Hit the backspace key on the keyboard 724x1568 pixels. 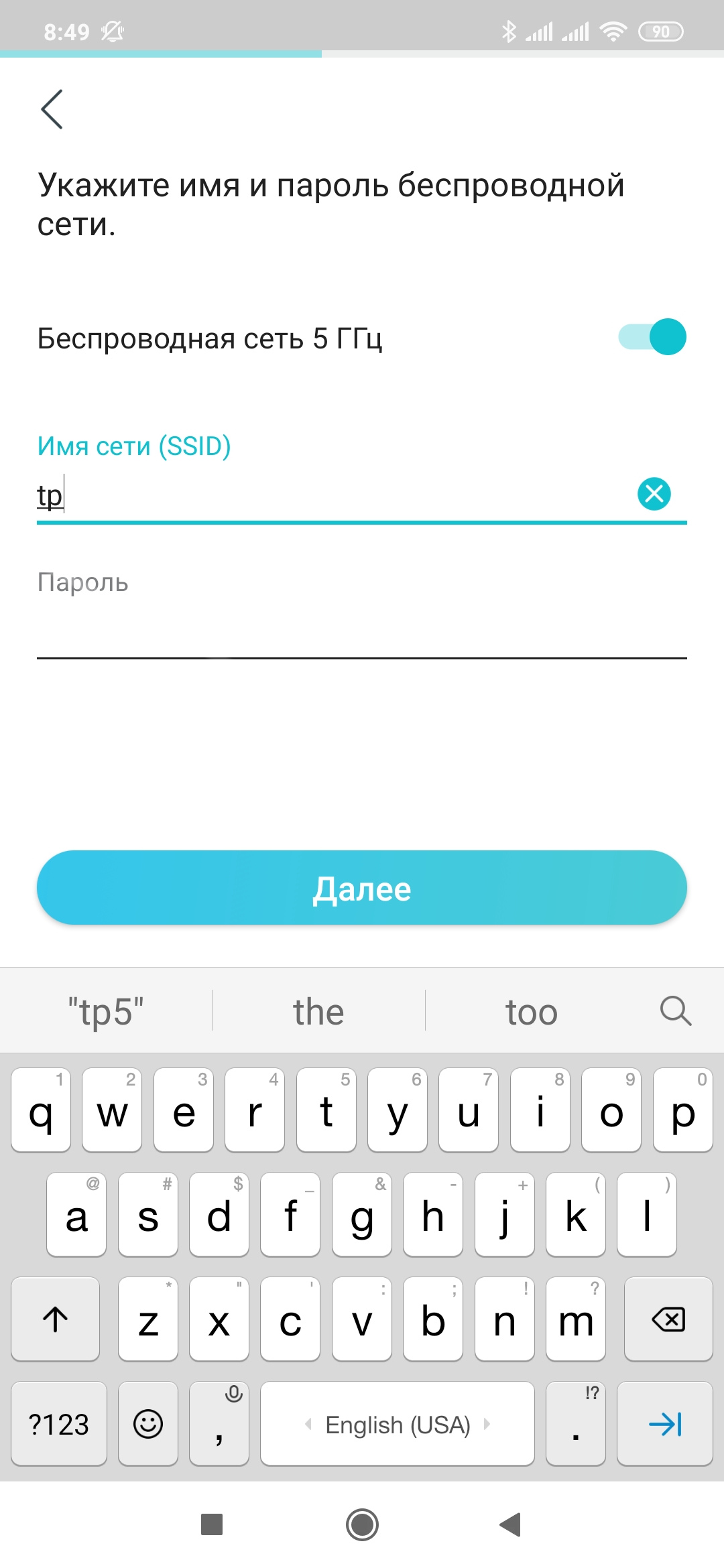click(668, 1319)
